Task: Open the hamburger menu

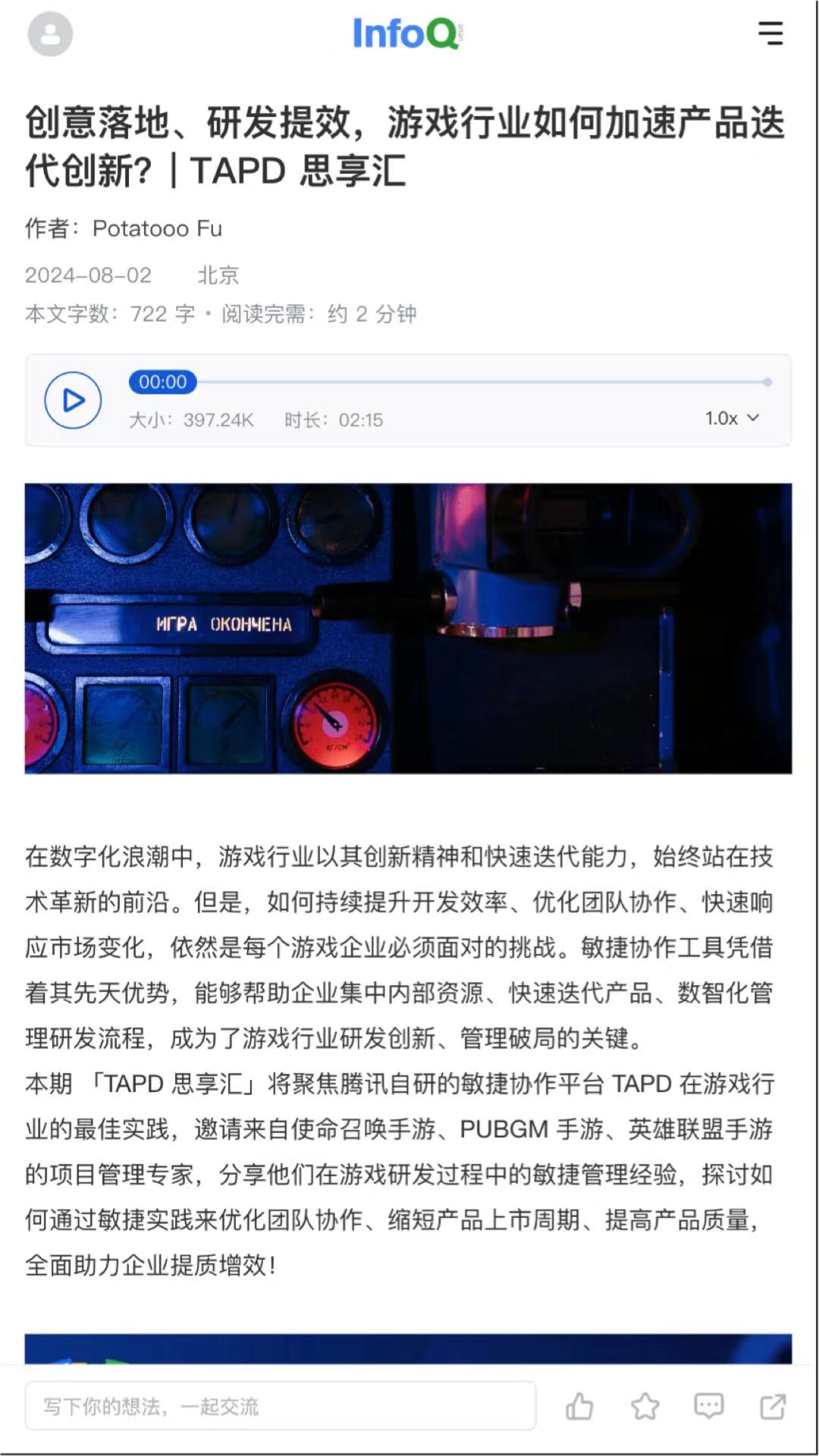Action: click(x=770, y=33)
